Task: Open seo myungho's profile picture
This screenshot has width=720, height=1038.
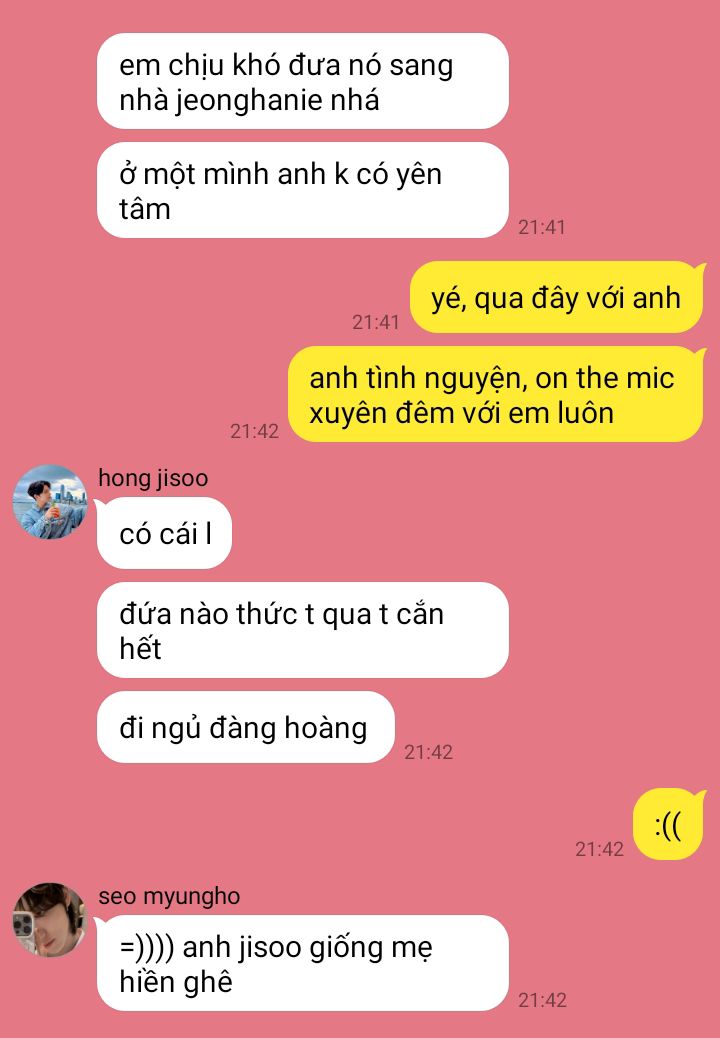Action: 49,920
